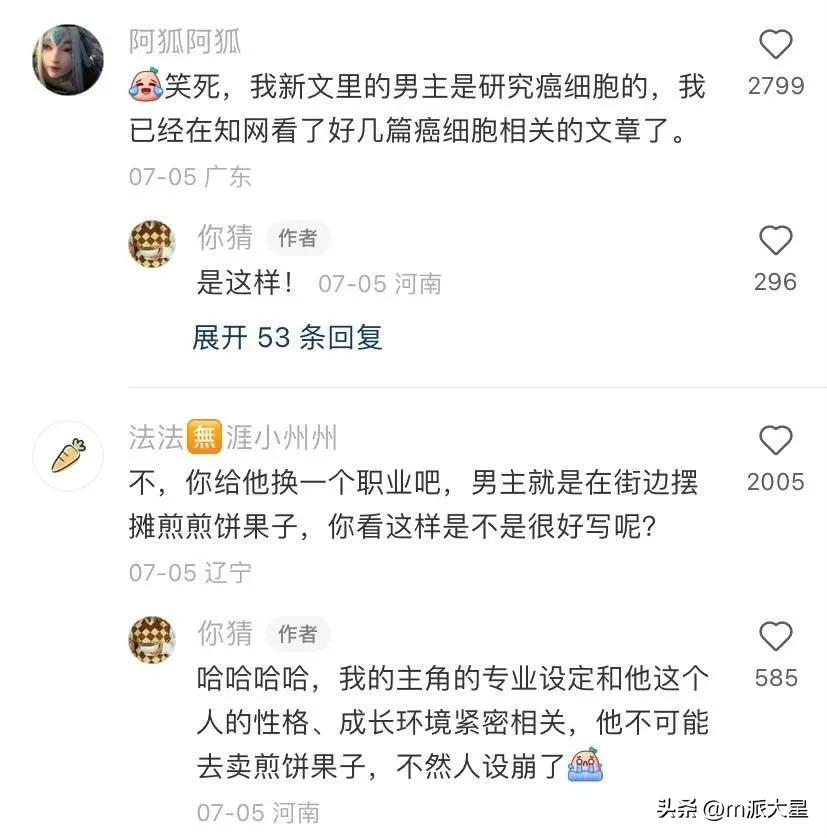Like the comment suggesting selling 煎饼果子
Viewport: 827px width, 838px height.
776,441
